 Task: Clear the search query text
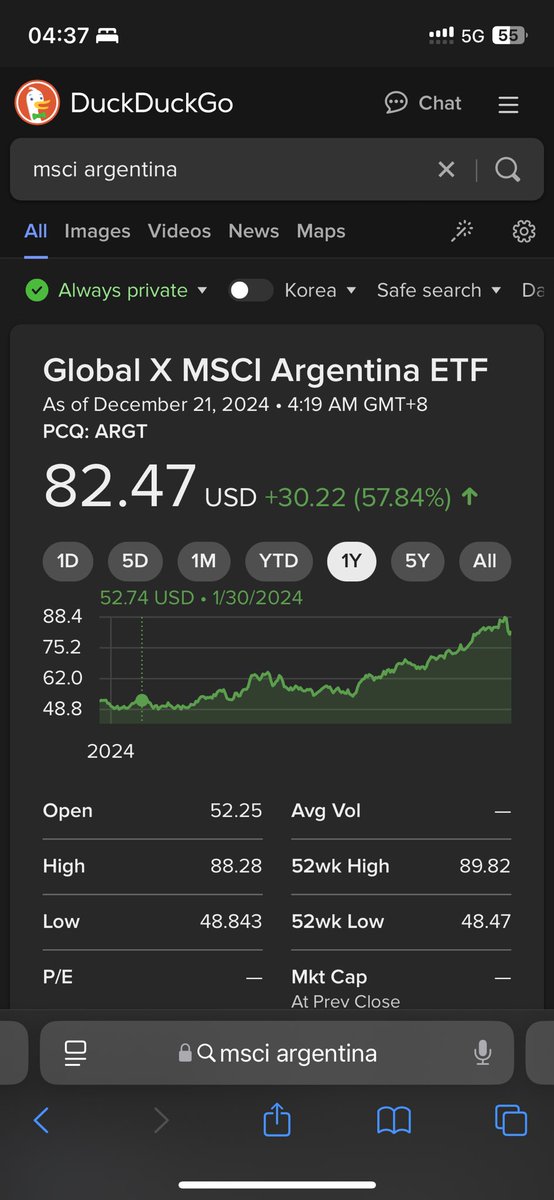click(446, 170)
